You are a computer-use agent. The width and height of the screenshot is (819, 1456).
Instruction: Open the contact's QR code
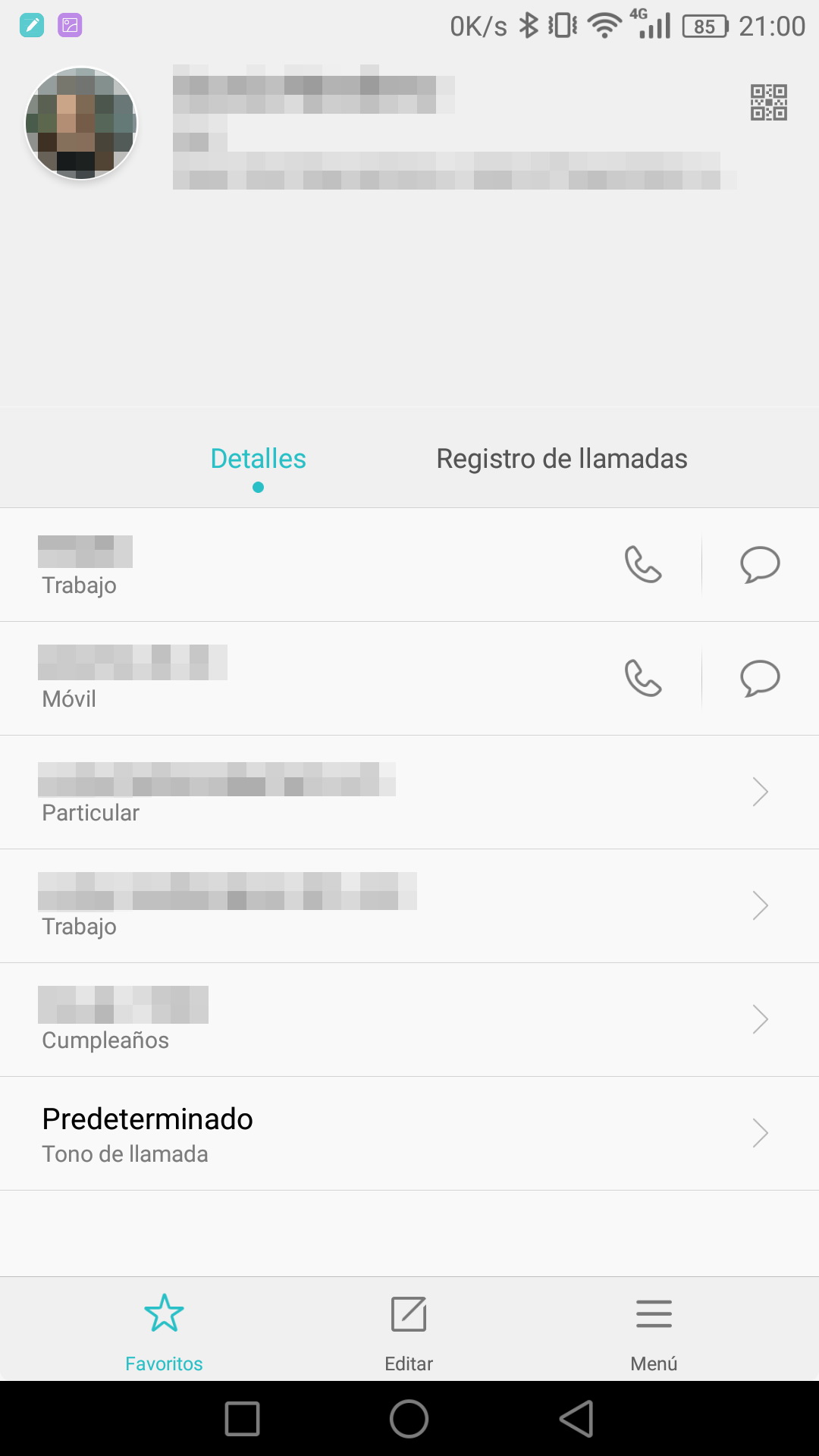(x=768, y=102)
